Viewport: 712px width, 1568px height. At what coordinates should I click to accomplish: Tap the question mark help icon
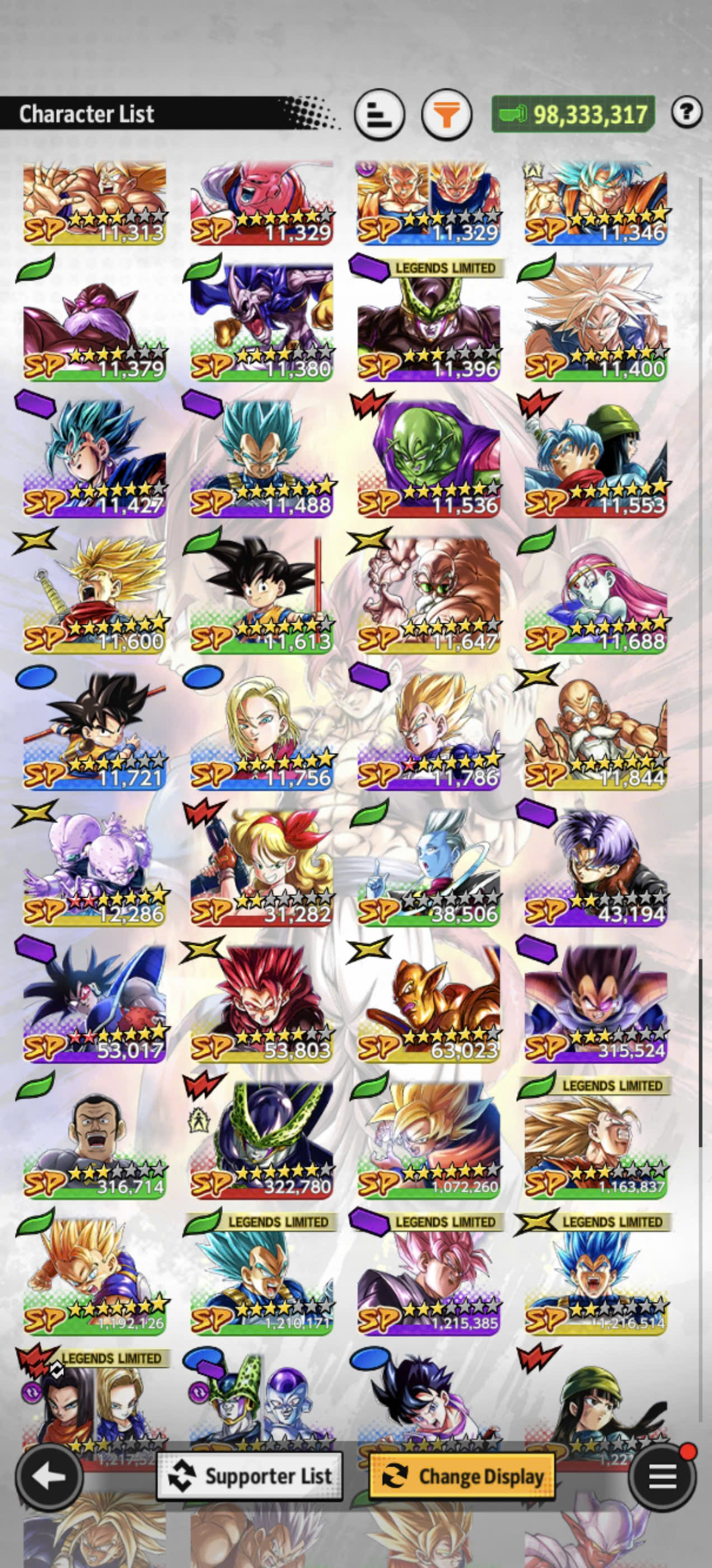(686, 112)
